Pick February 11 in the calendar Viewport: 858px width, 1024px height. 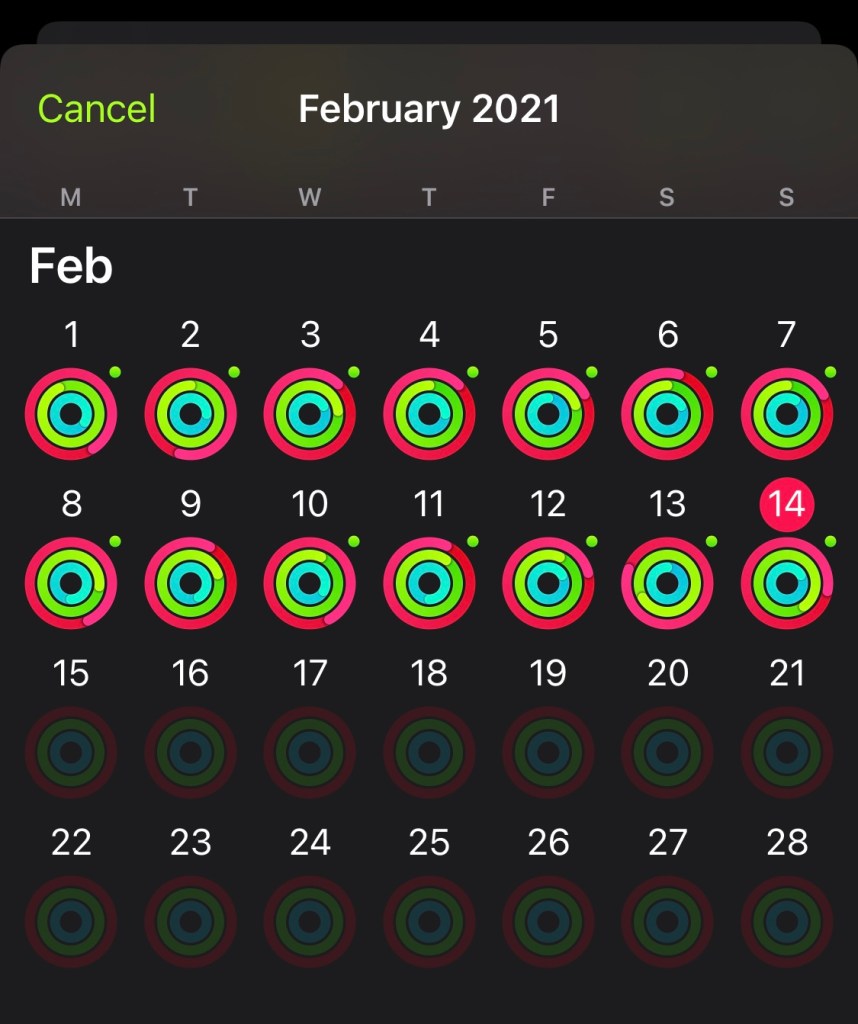coord(429,582)
